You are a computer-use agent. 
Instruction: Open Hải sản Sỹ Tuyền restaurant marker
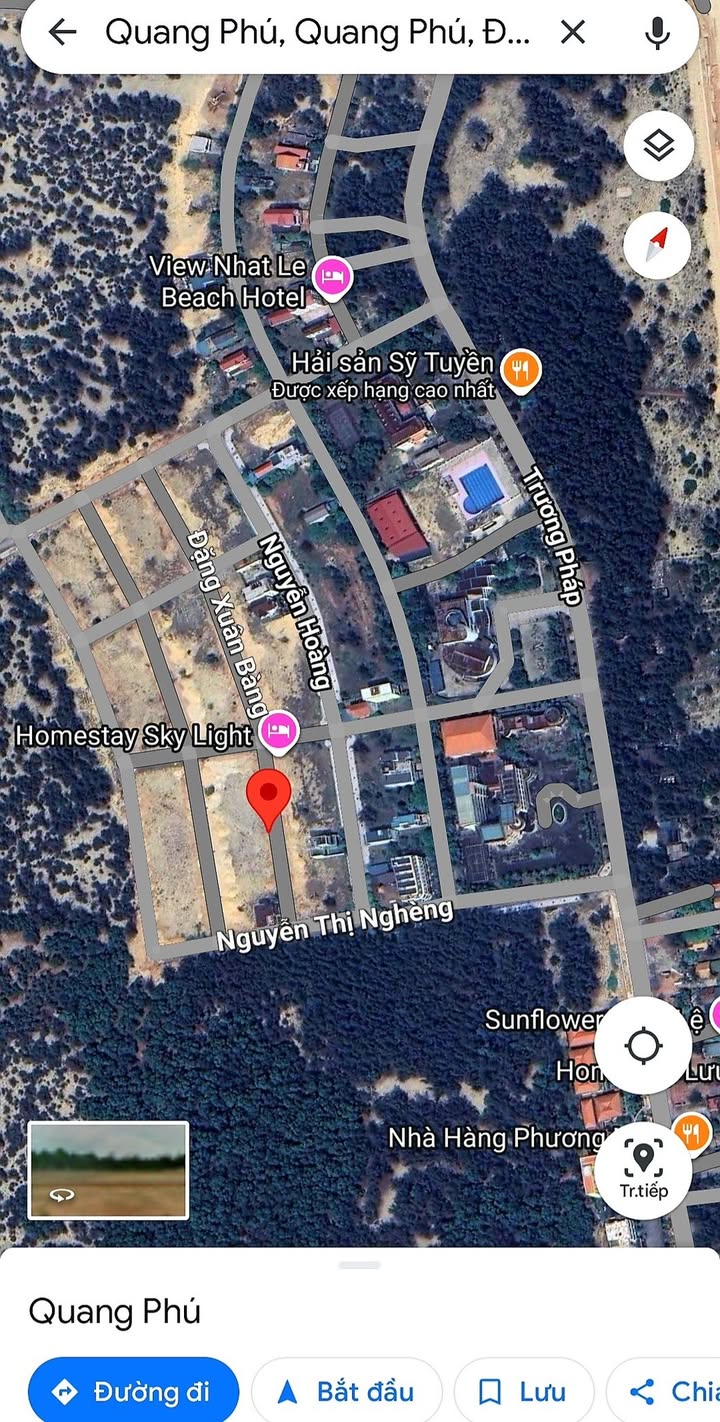(520, 371)
